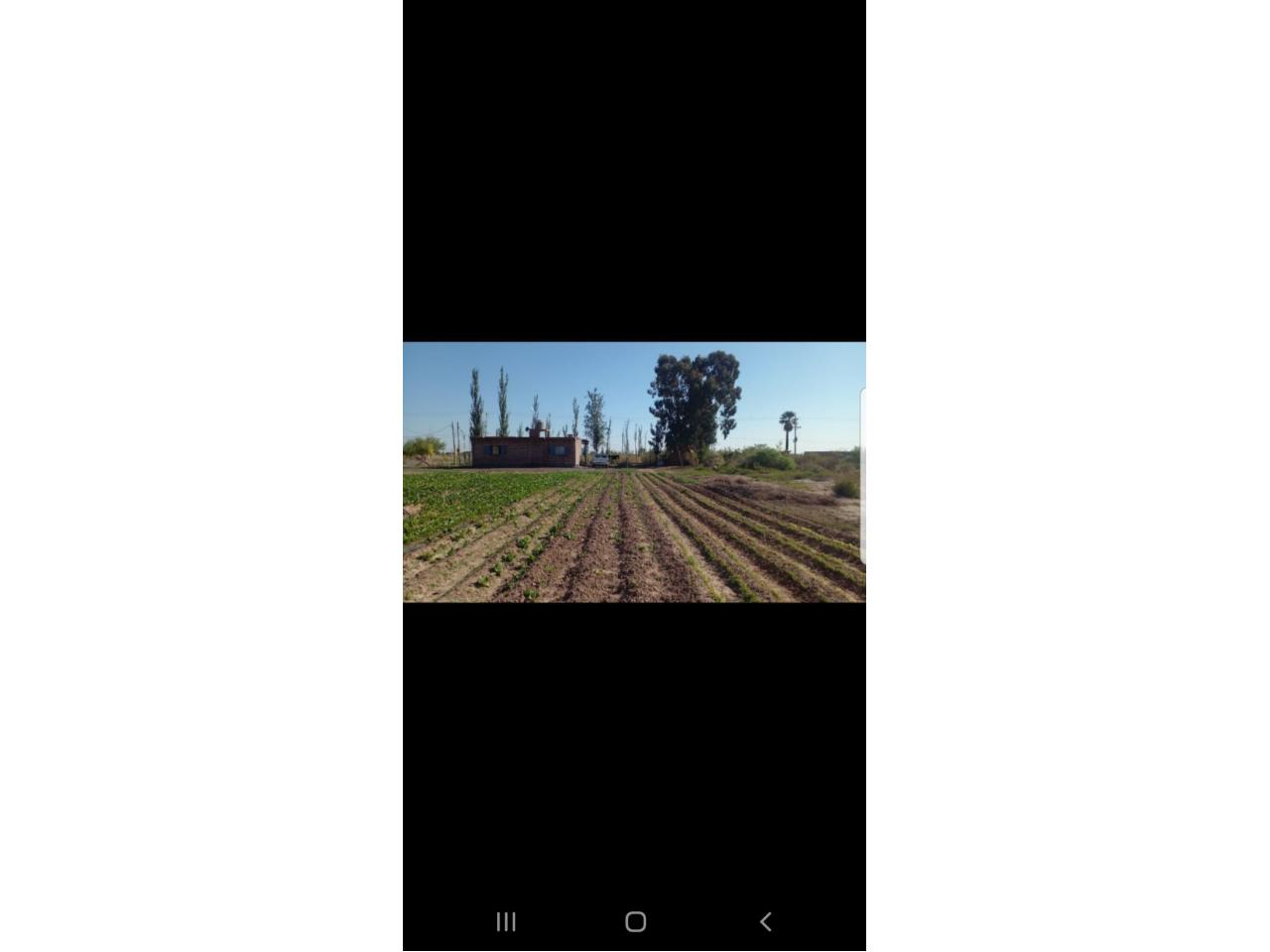Go to the home screen
The height and width of the screenshot is (952, 1270).
[636, 921]
